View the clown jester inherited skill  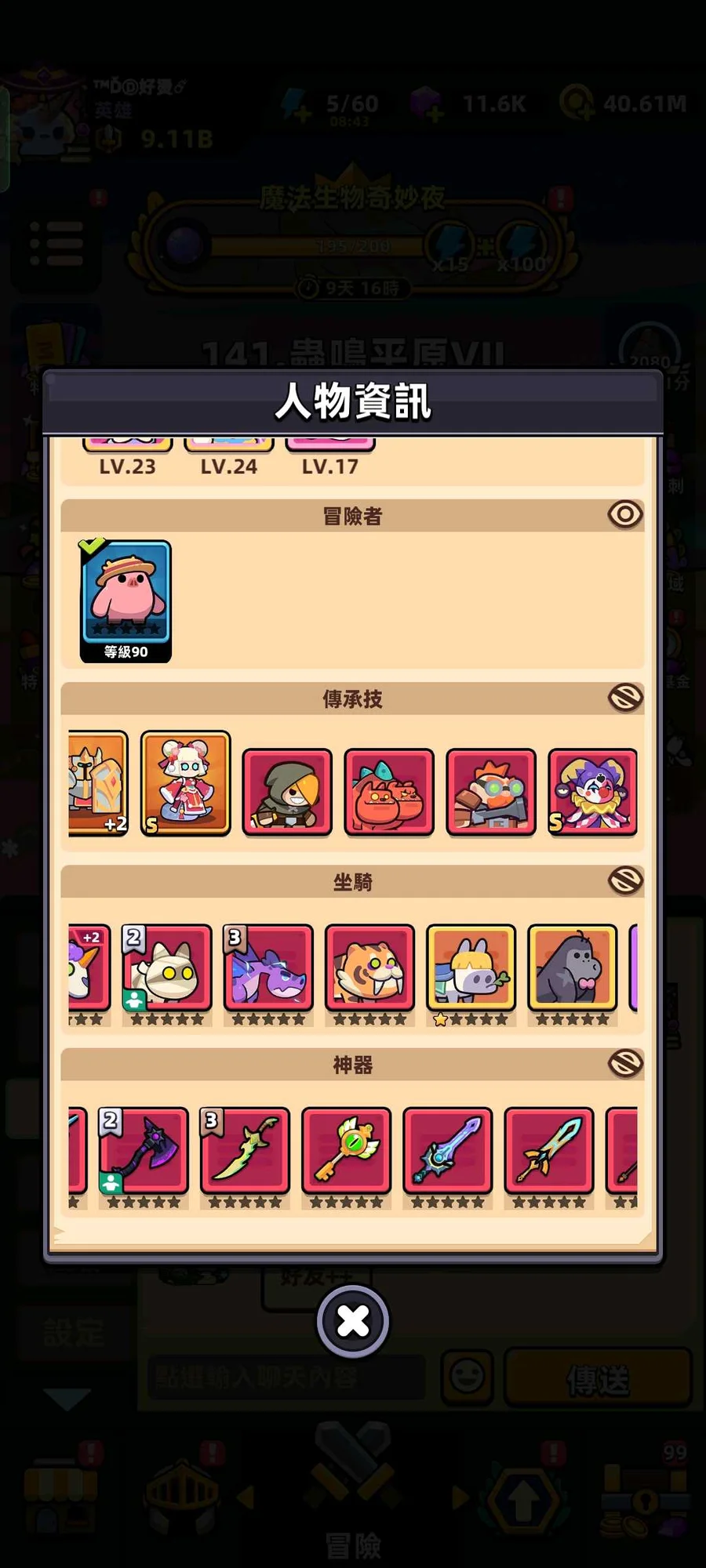coord(592,792)
